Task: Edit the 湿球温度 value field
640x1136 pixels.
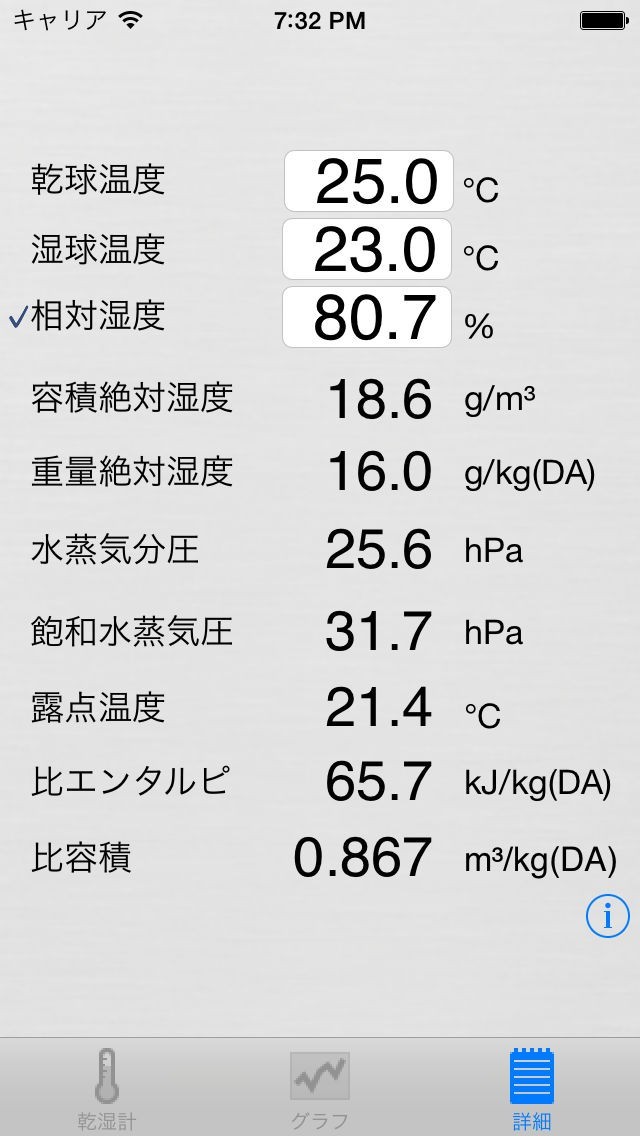Action: tap(367, 249)
